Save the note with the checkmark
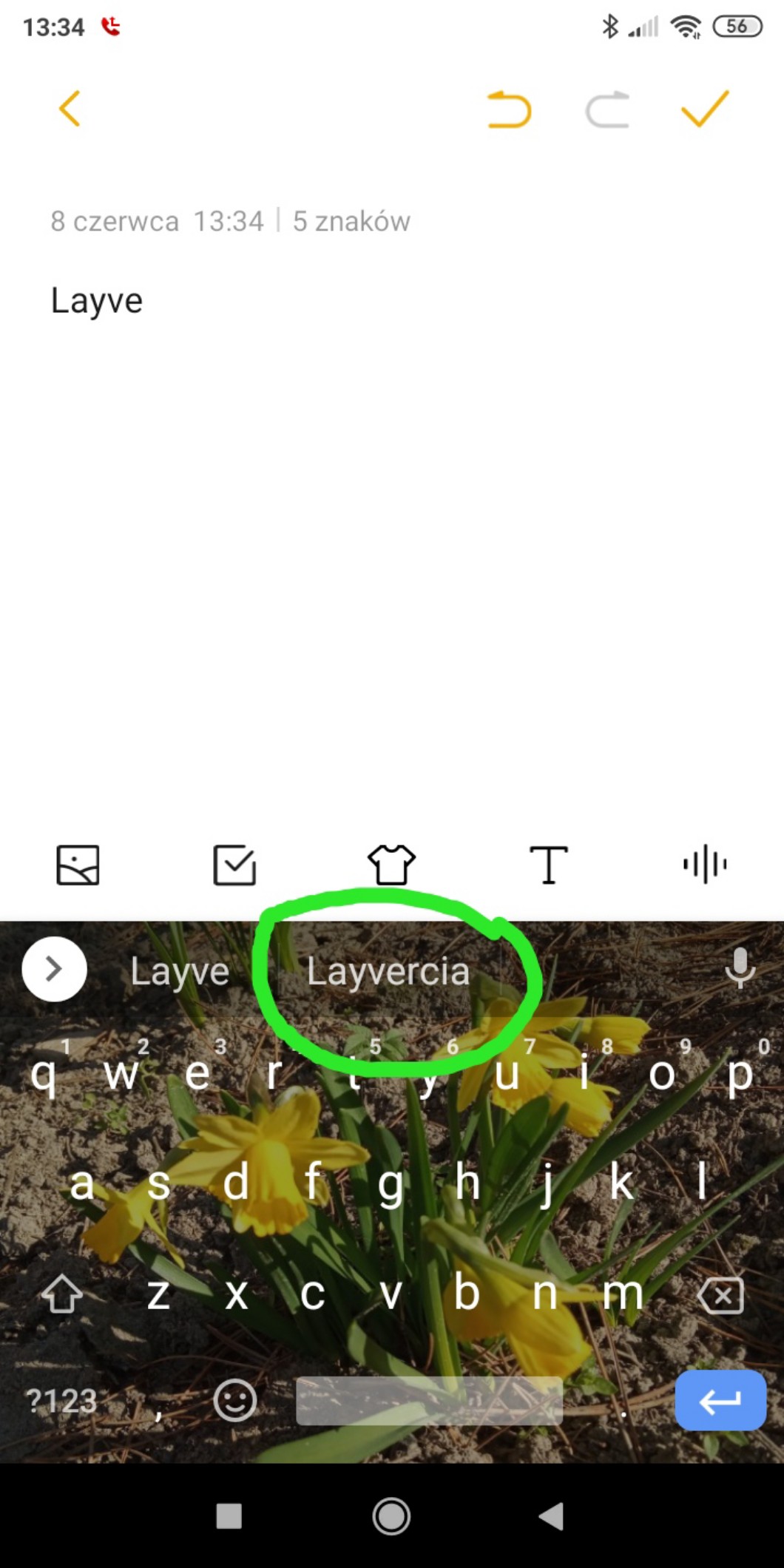 coord(705,109)
